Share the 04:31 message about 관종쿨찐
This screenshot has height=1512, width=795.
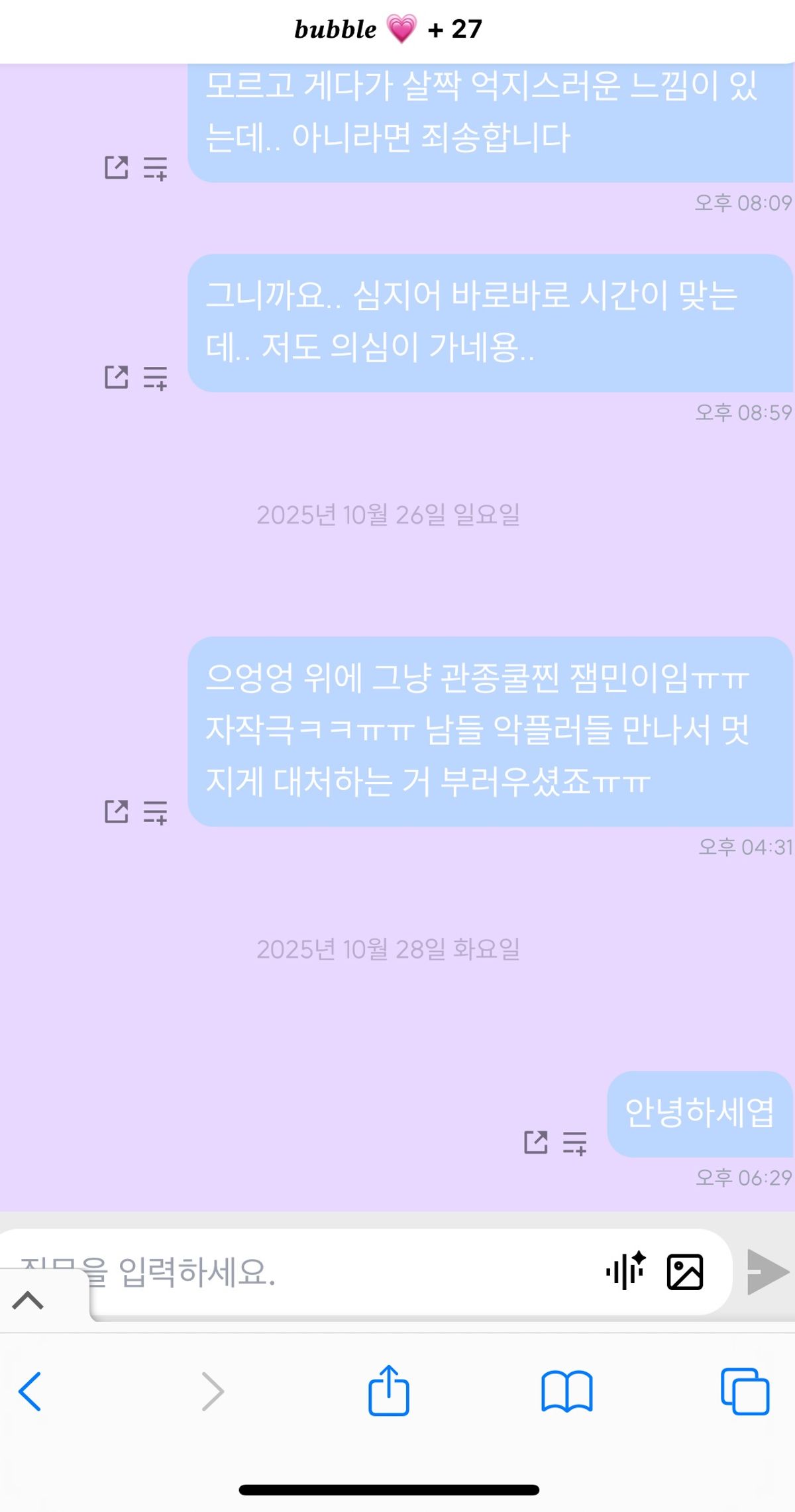[117, 811]
